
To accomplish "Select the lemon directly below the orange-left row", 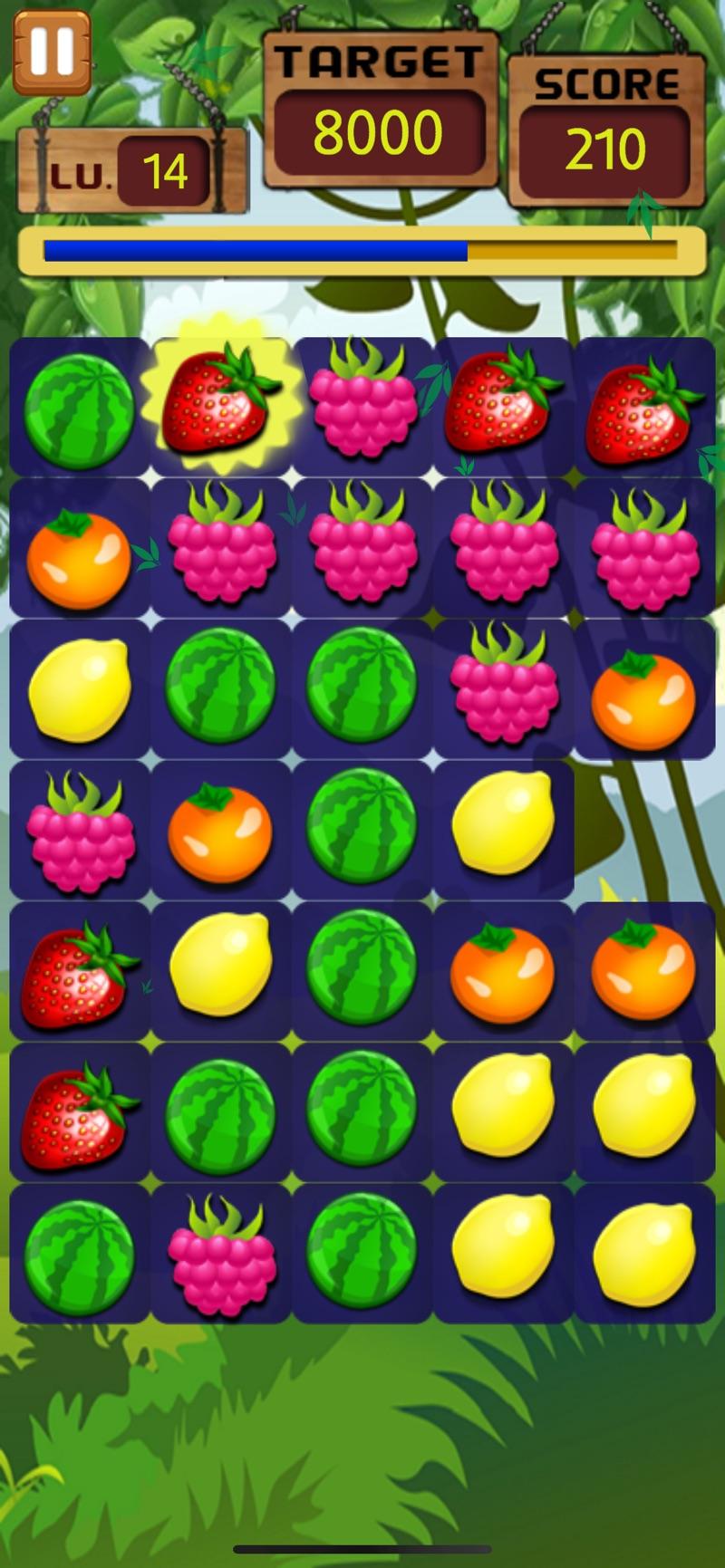I will (80, 690).
